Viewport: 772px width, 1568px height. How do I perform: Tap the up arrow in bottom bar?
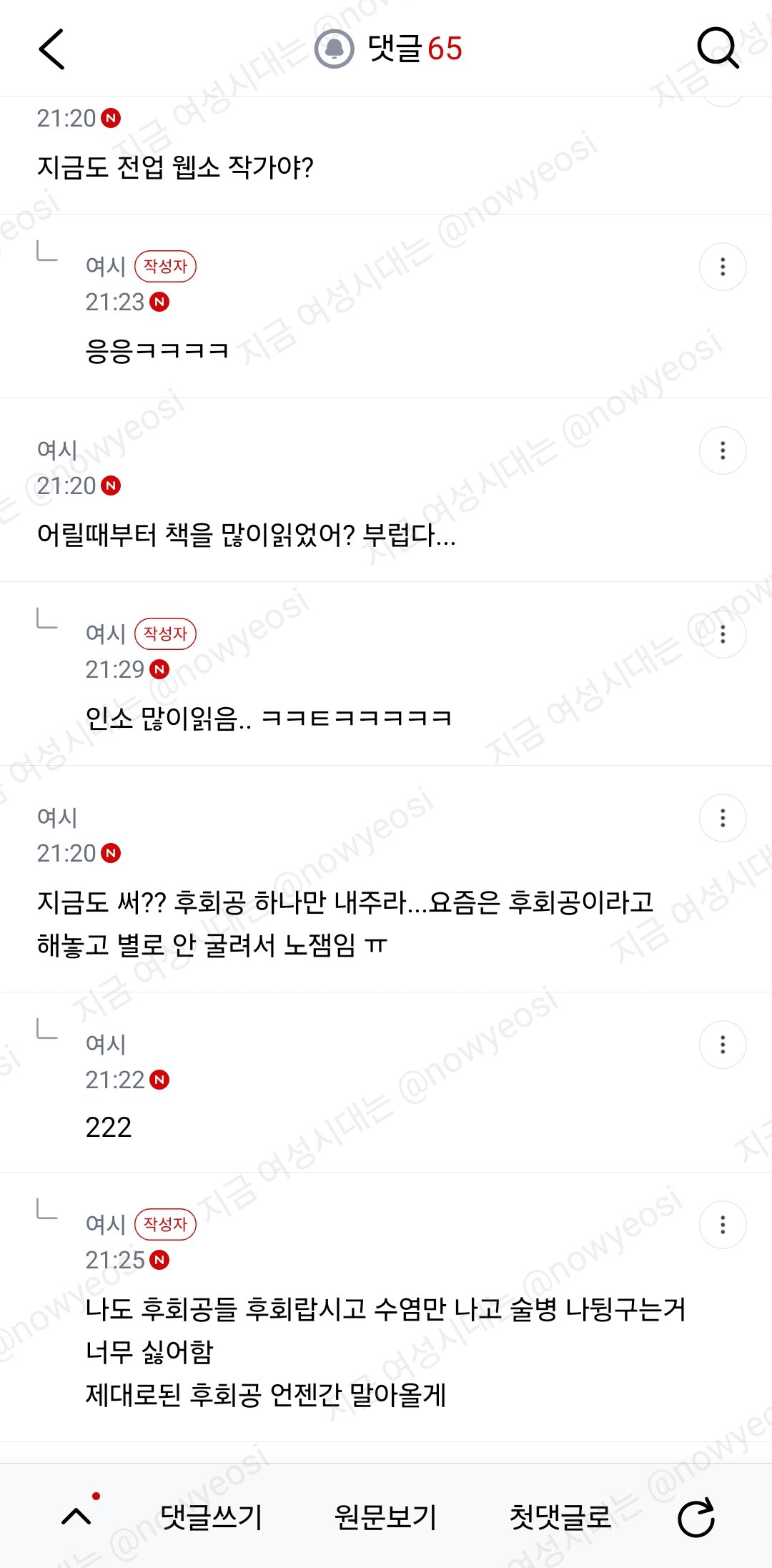[x=76, y=1517]
